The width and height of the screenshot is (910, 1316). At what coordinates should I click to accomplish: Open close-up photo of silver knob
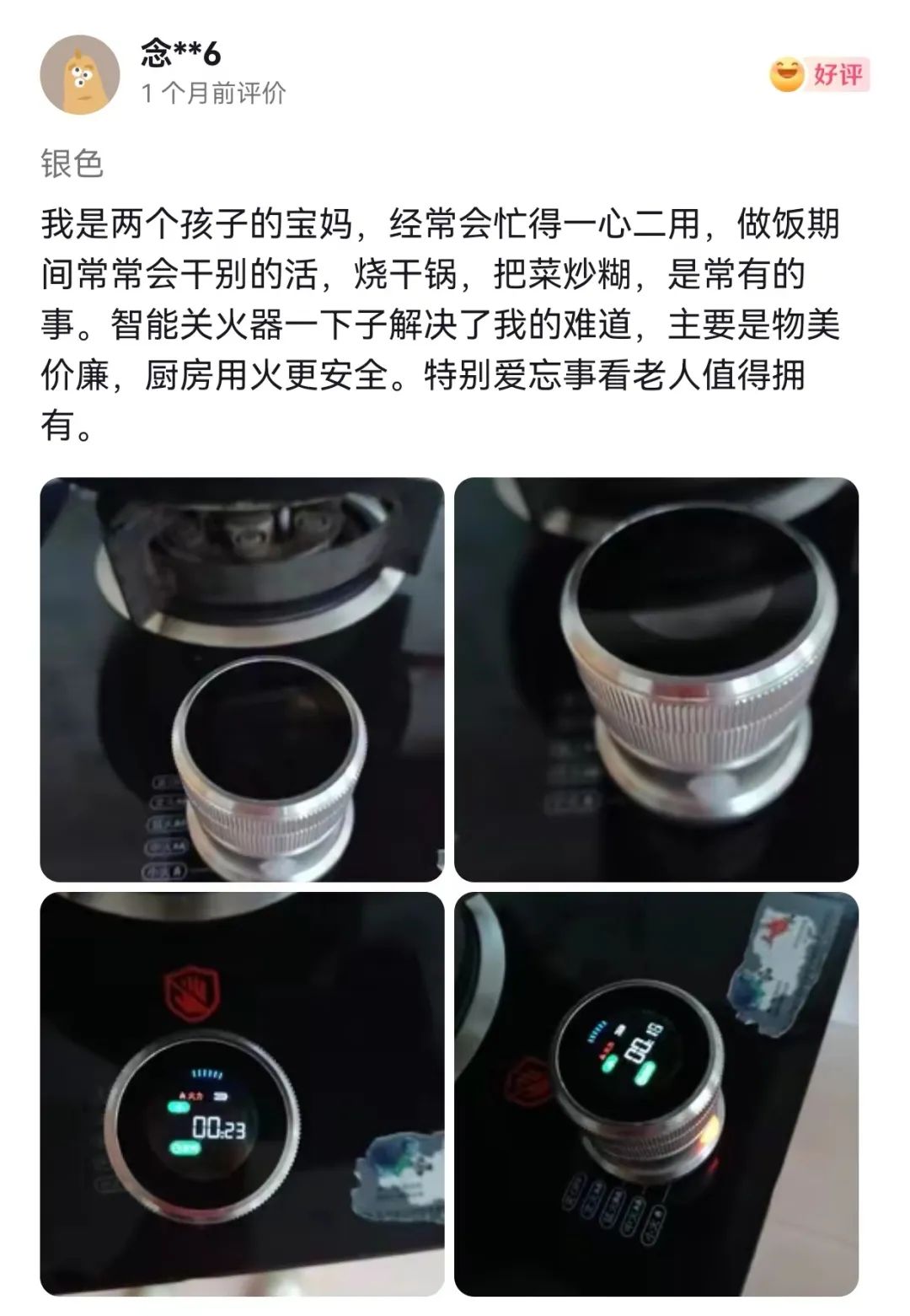tap(656, 679)
